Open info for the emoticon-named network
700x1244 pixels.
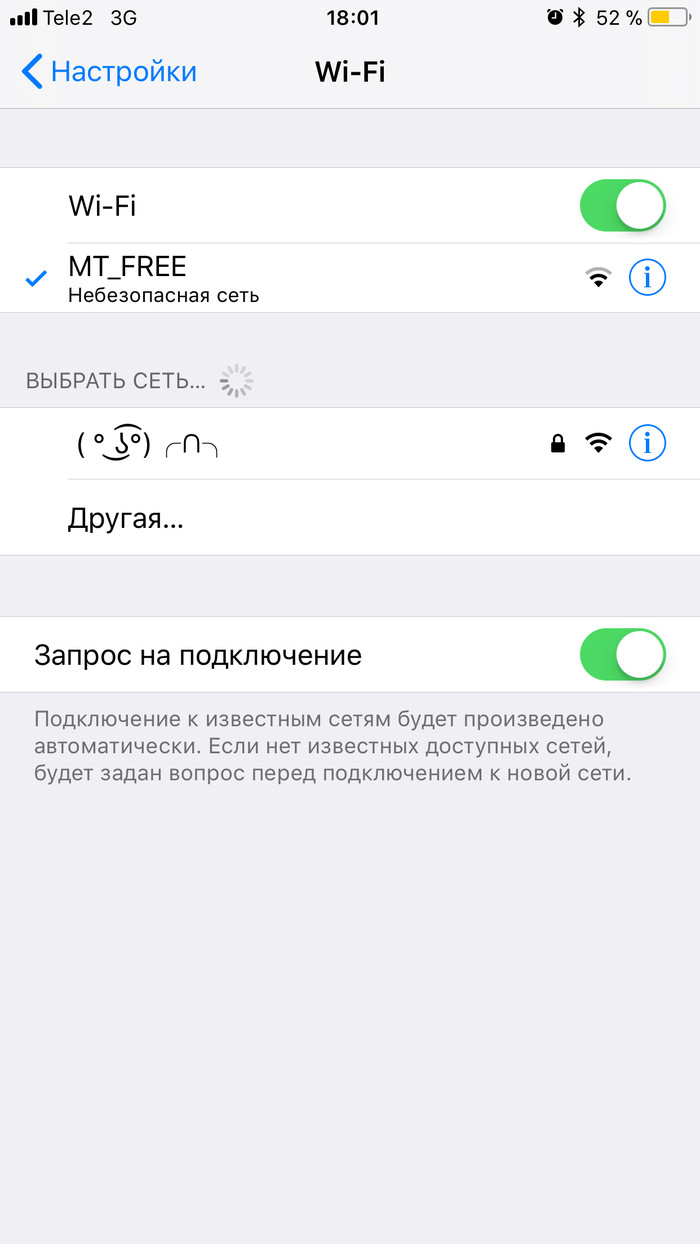tap(647, 443)
